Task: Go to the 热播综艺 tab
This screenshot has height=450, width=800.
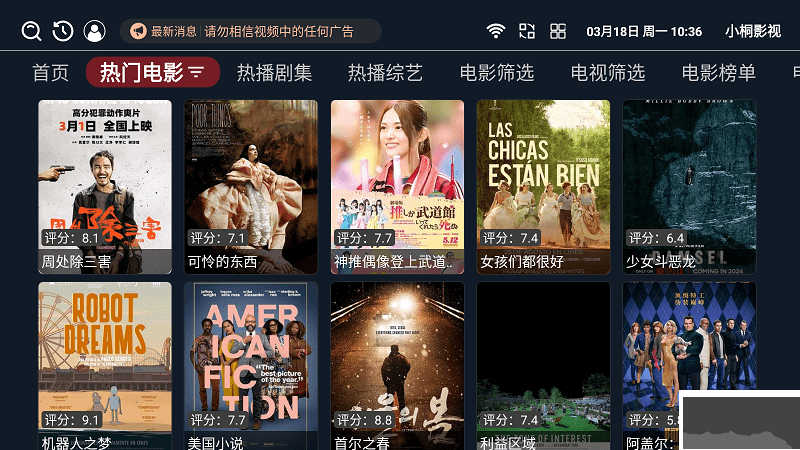Action: 385,73
